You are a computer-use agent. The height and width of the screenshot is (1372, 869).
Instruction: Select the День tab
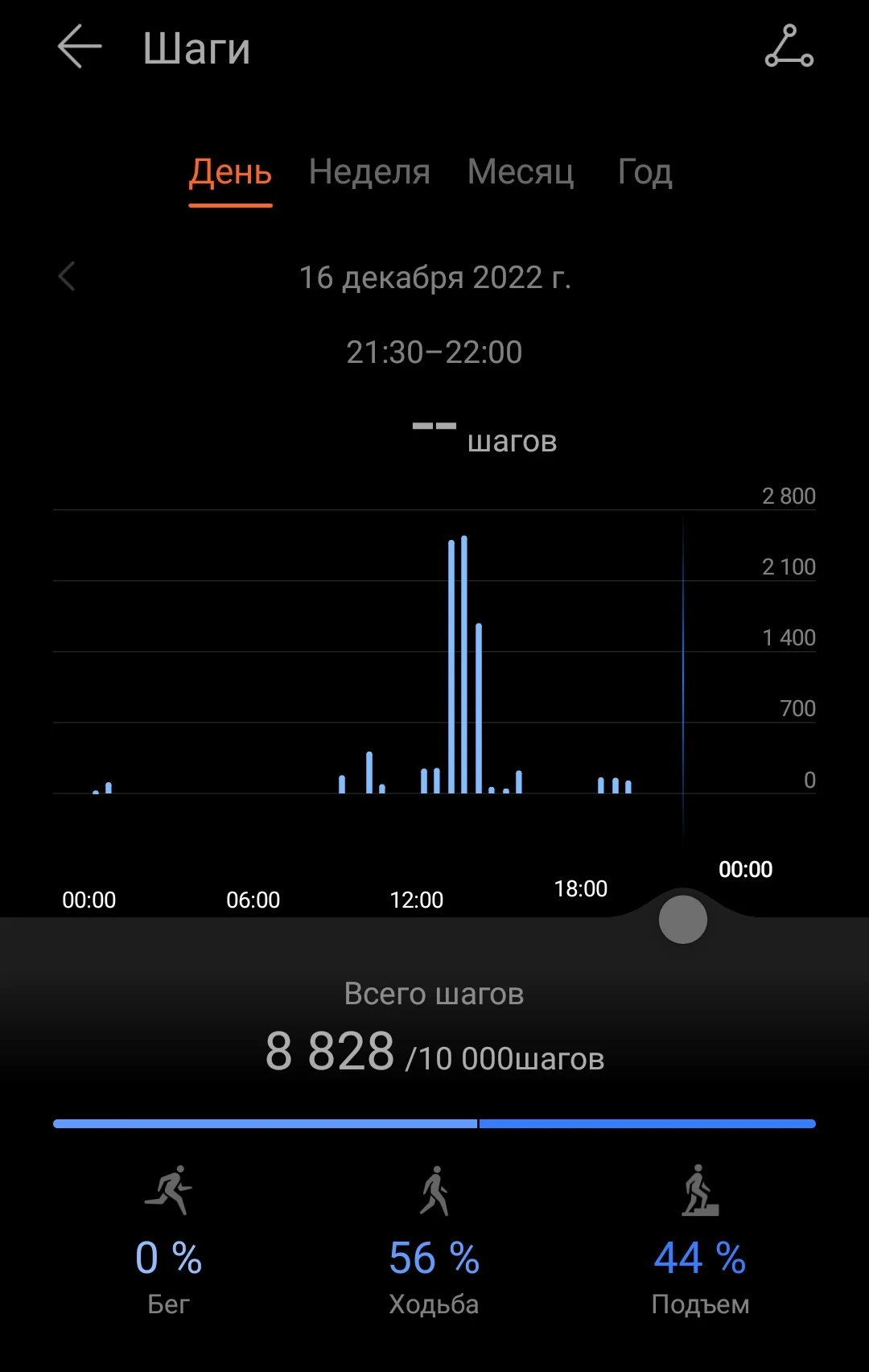230,172
